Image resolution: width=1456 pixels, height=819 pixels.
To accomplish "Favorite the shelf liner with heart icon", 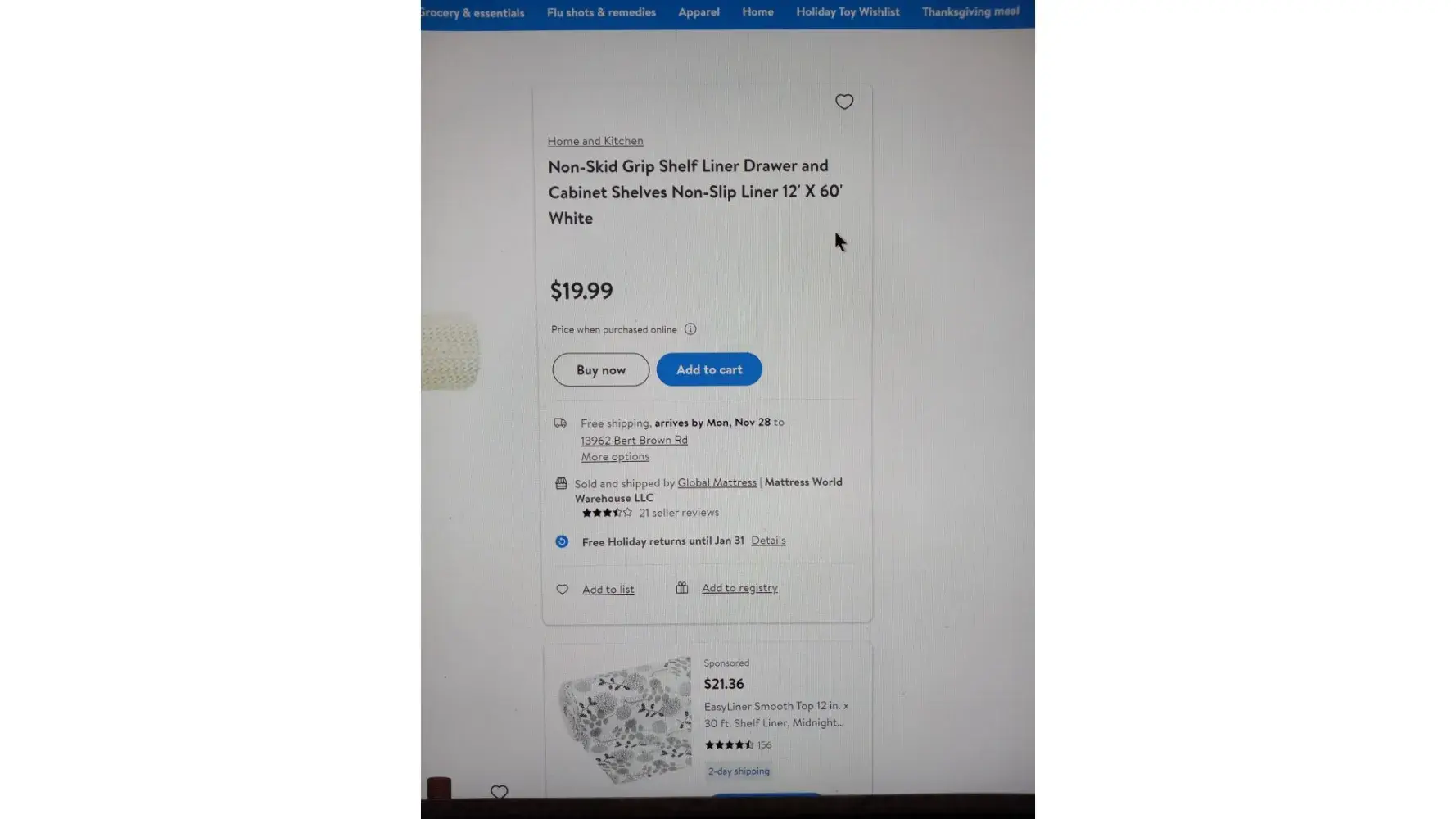I will (x=843, y=102).
